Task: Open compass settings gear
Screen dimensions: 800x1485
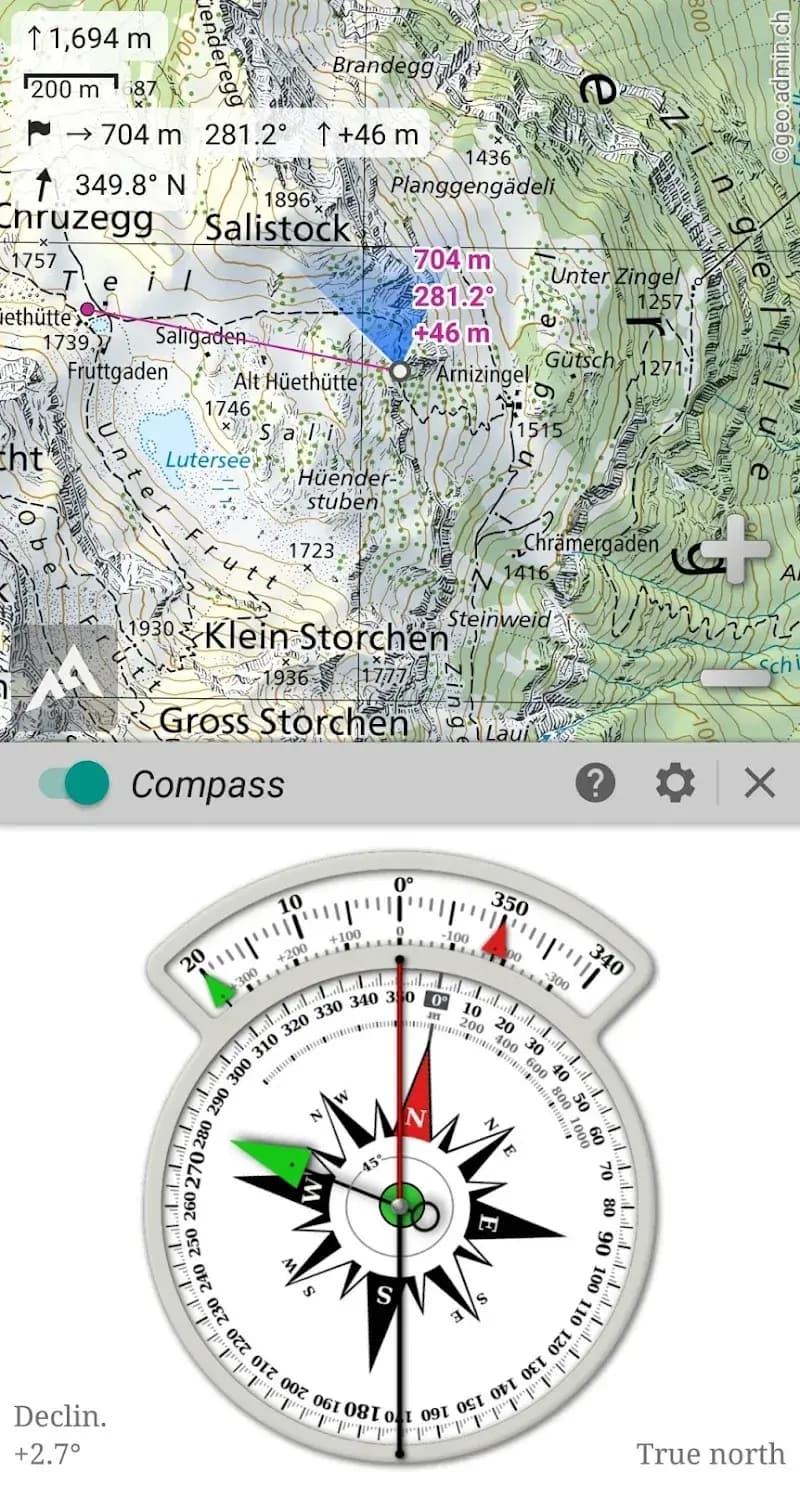Action: click(675, 784)
